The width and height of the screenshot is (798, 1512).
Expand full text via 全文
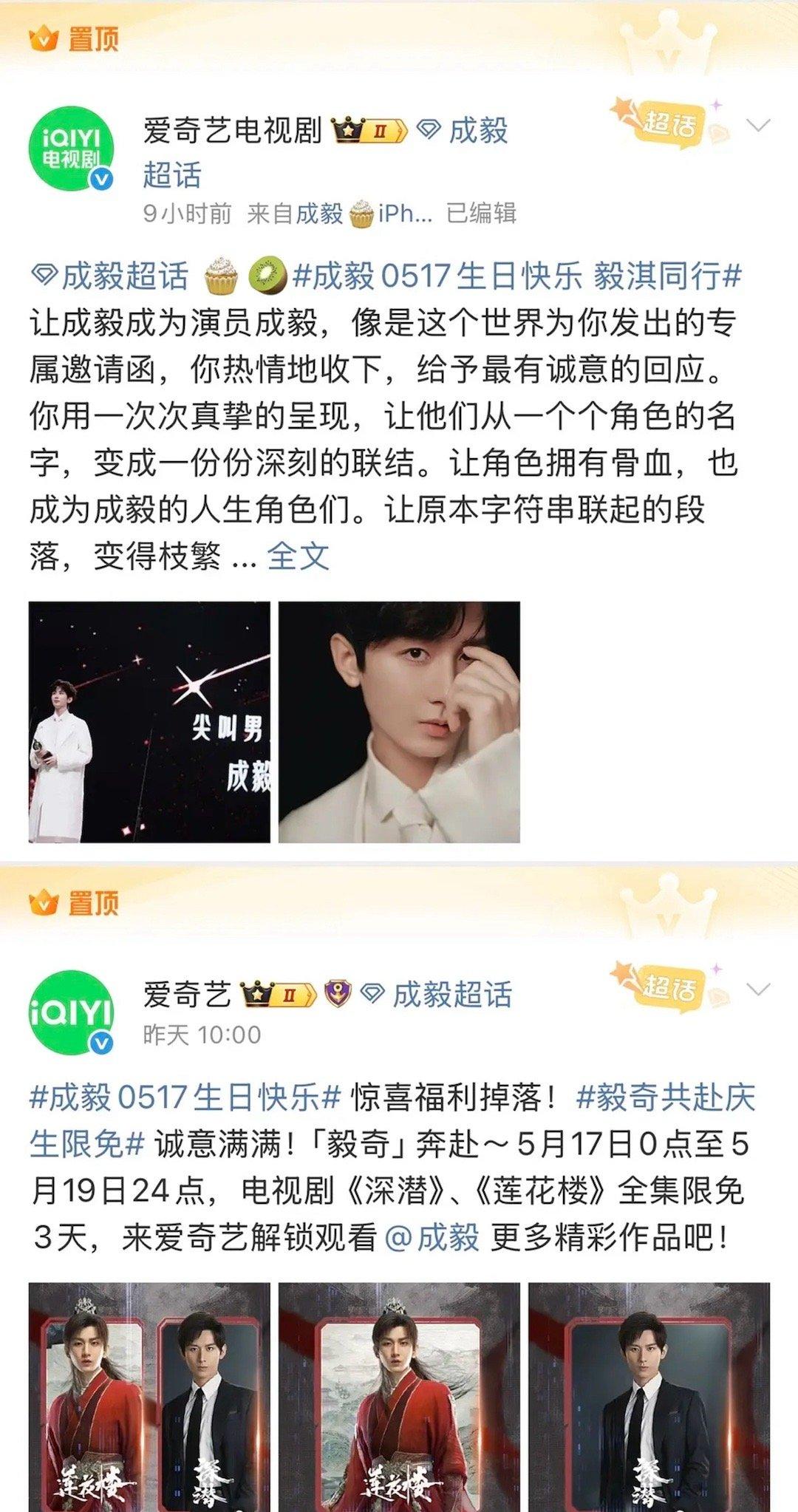(298, 556)
